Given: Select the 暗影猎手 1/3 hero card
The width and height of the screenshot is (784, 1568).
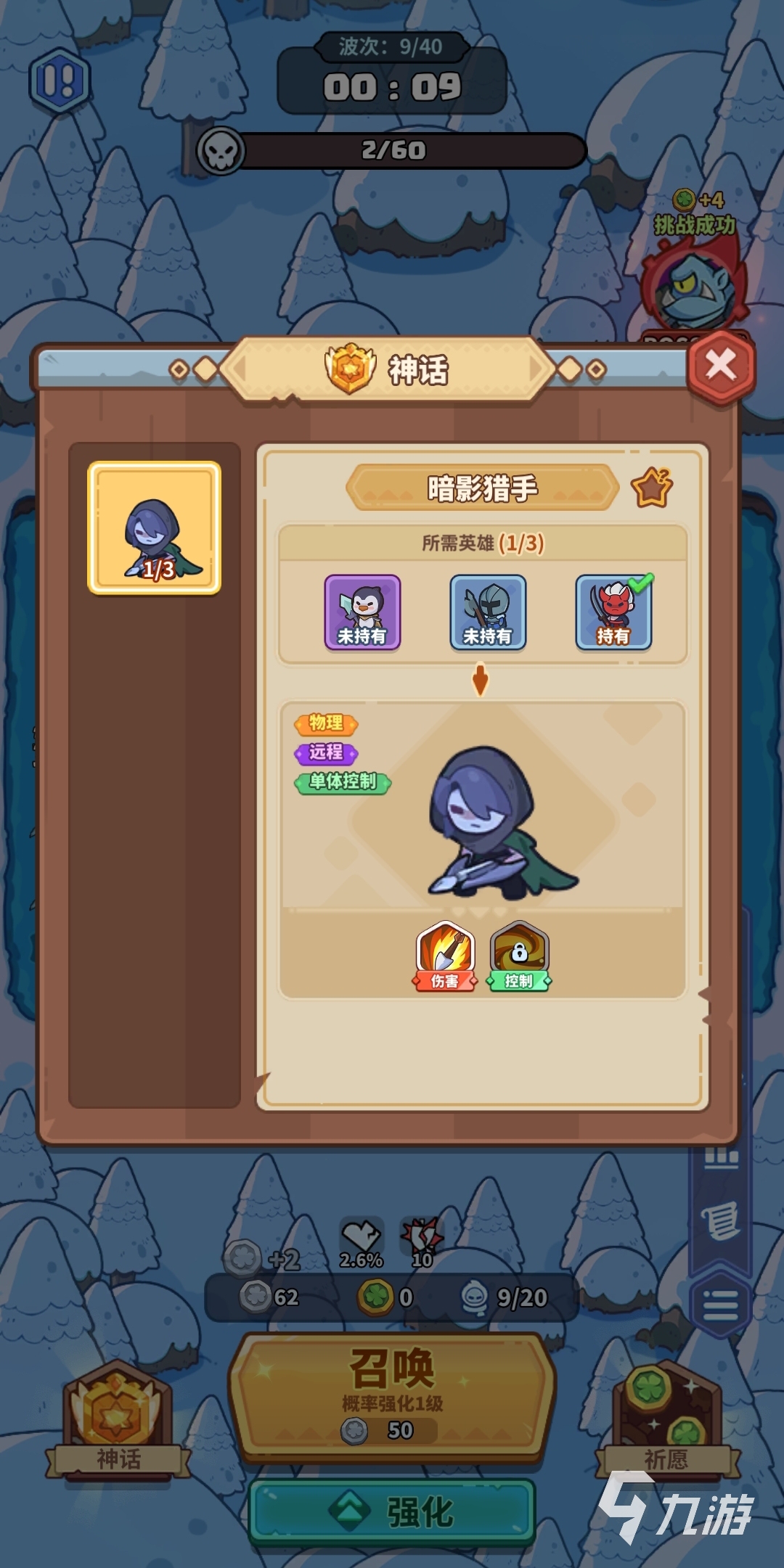Looking at the screenshot, I should coord(155,528).
